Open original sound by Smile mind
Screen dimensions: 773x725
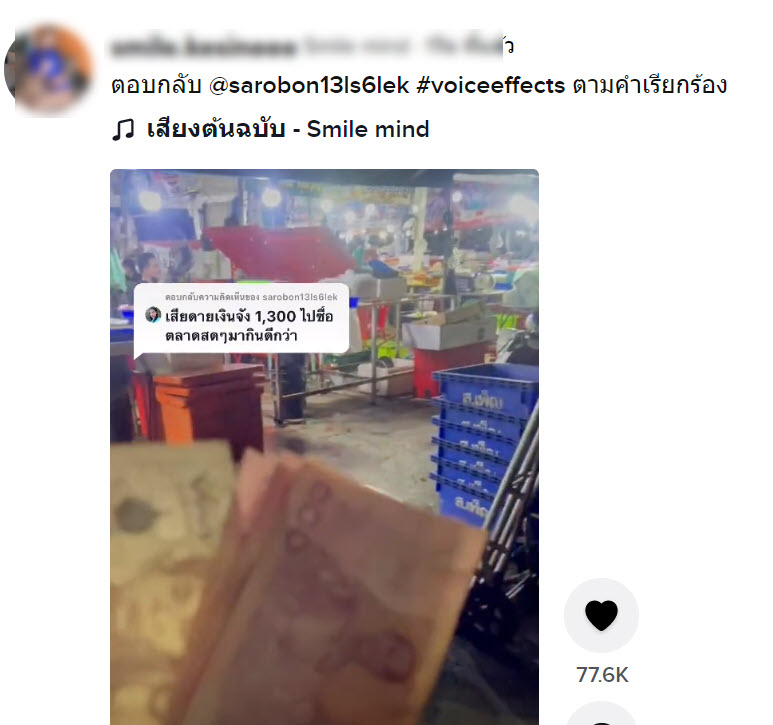(x=287, y=129)
